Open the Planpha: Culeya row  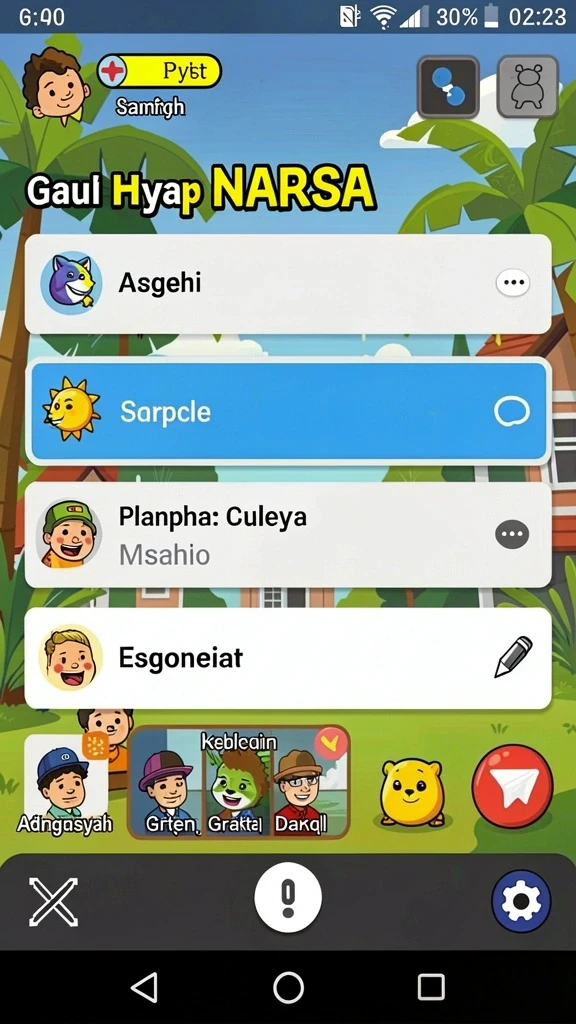pyautogui.click(x=288, y=535)
